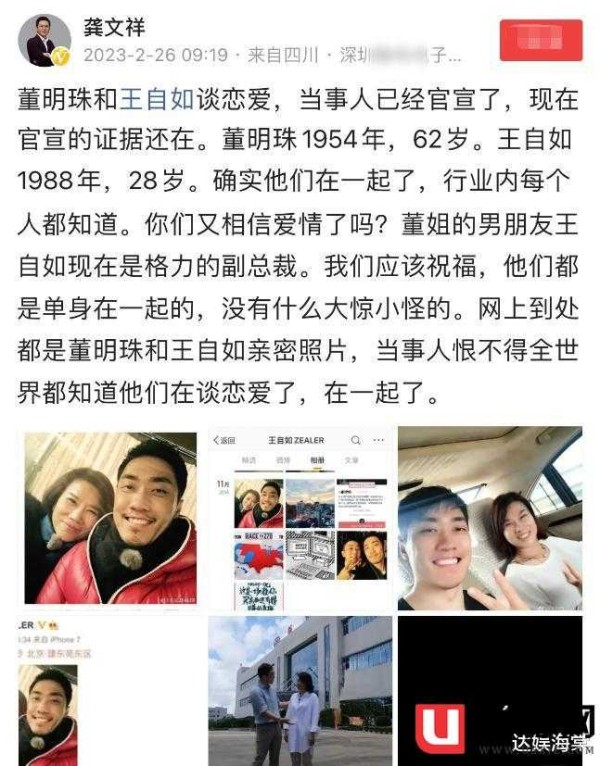View the car selfie photo
This screenshot has height=766, width=600.
pos(490,519)
